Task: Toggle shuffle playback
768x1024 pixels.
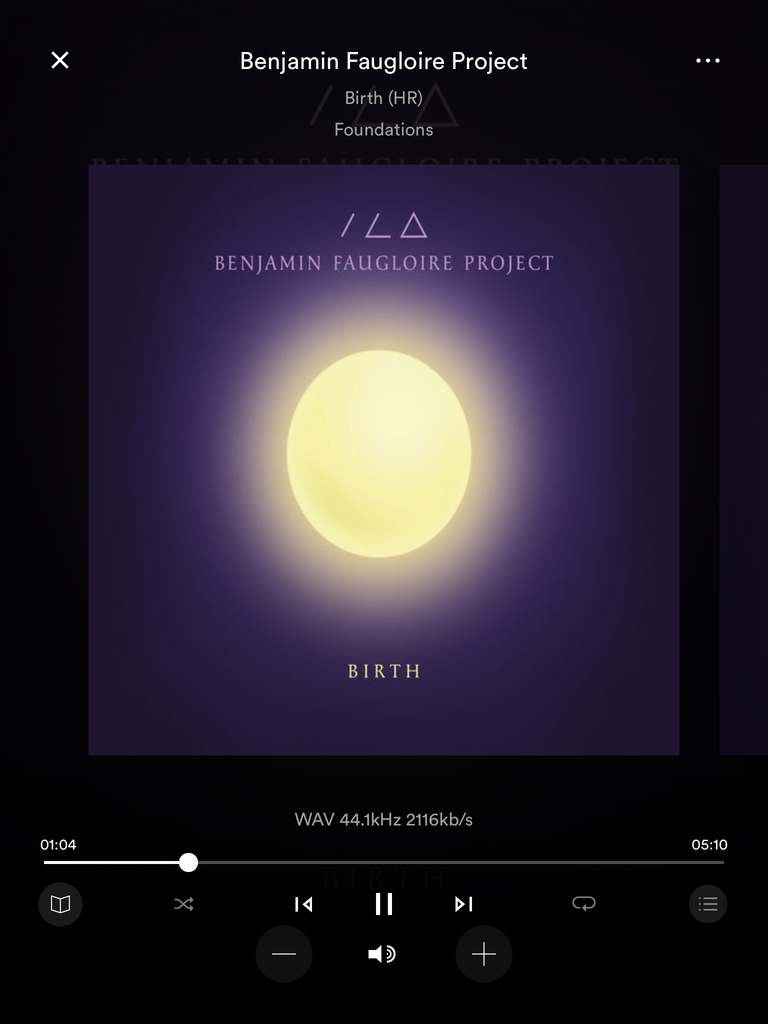Action: [184, 904]
